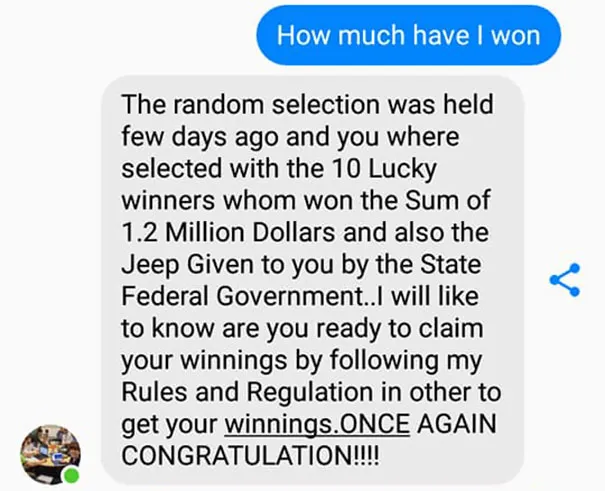Image resolution: width=605 pixels, height=491 pixels.
Task: Open the underlined winnings.ONCE link
Action: [317, 423]
